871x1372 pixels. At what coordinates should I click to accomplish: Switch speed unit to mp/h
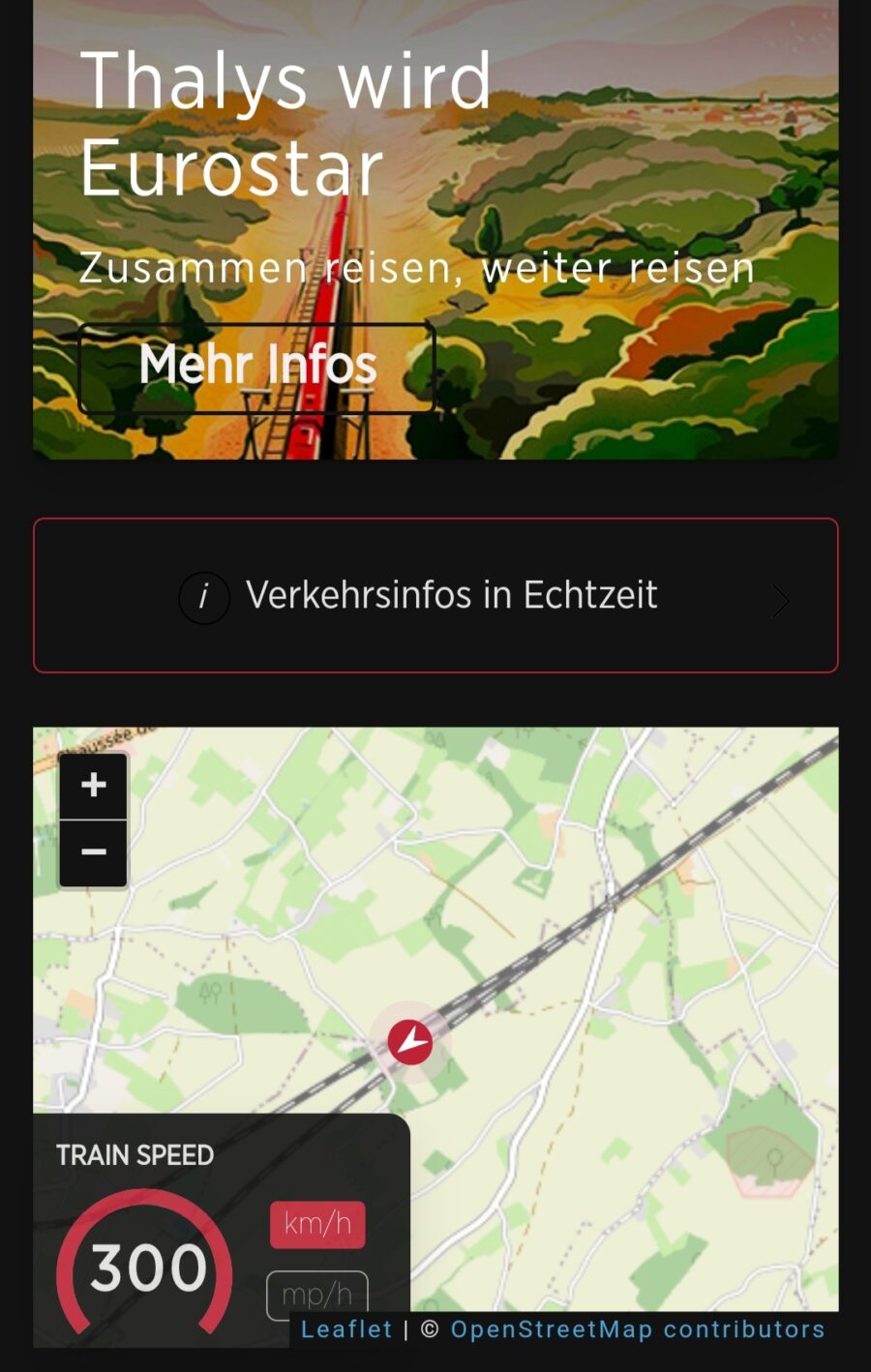coord(317,1295)
